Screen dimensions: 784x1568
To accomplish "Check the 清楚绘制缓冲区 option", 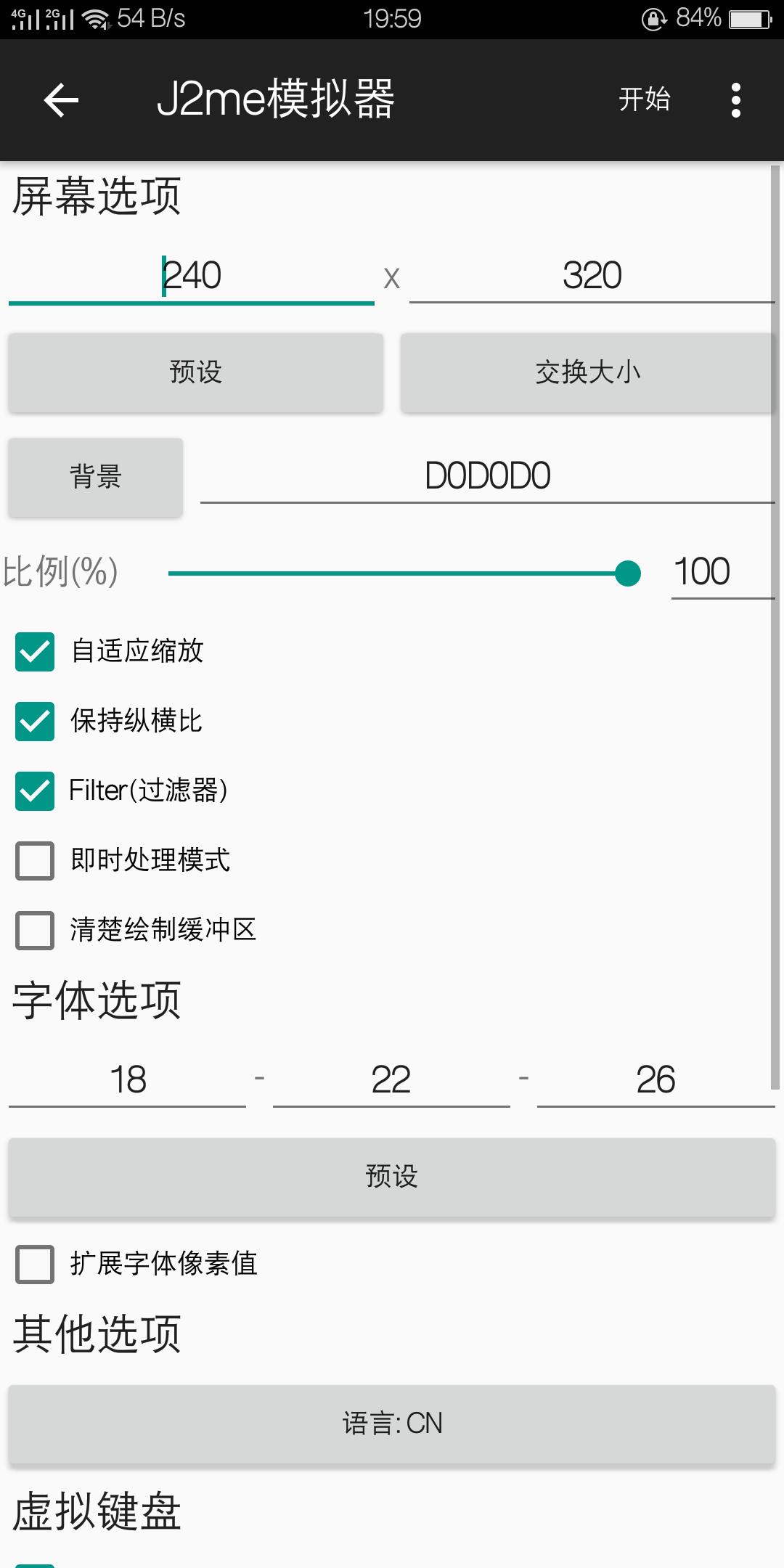I will pos(34,931).
